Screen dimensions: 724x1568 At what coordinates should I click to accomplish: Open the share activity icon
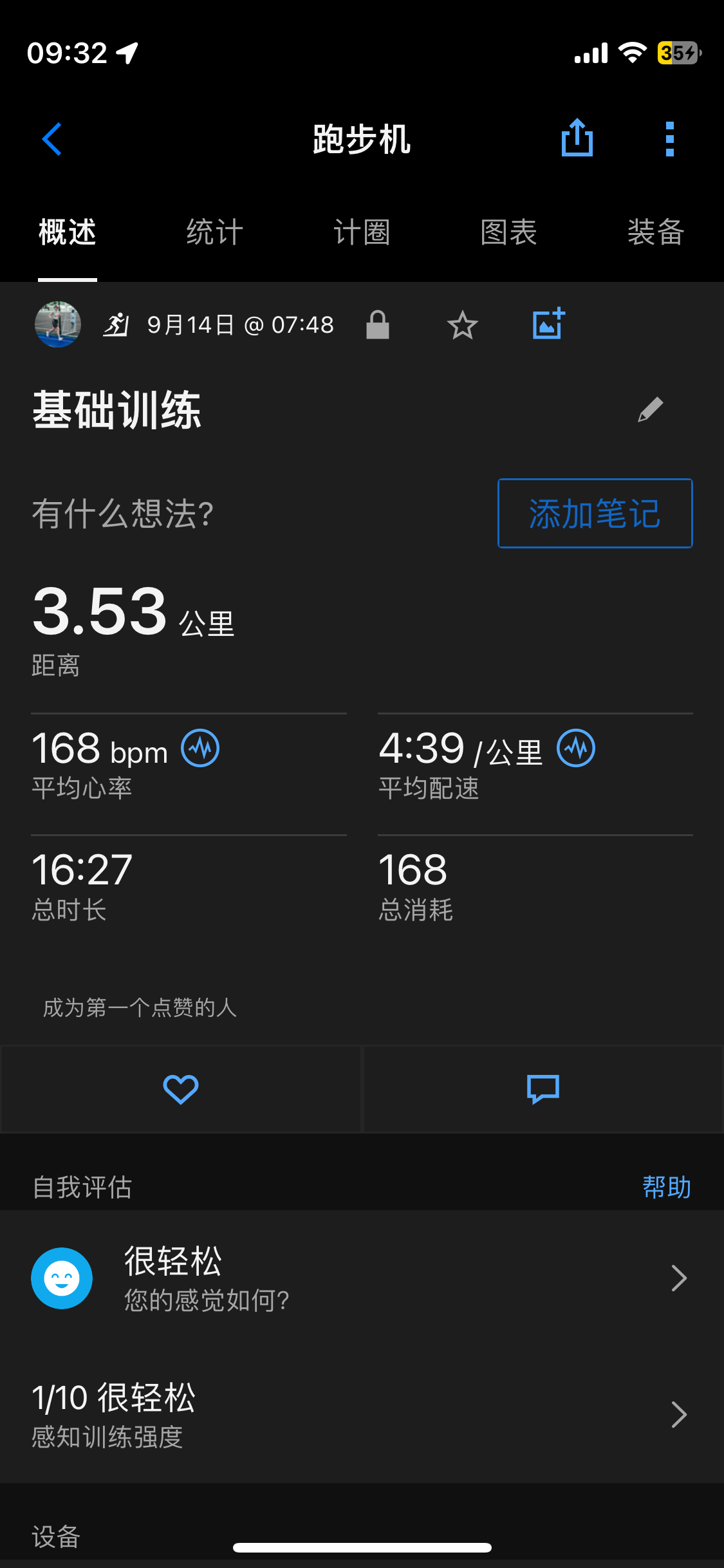point(577,137)
